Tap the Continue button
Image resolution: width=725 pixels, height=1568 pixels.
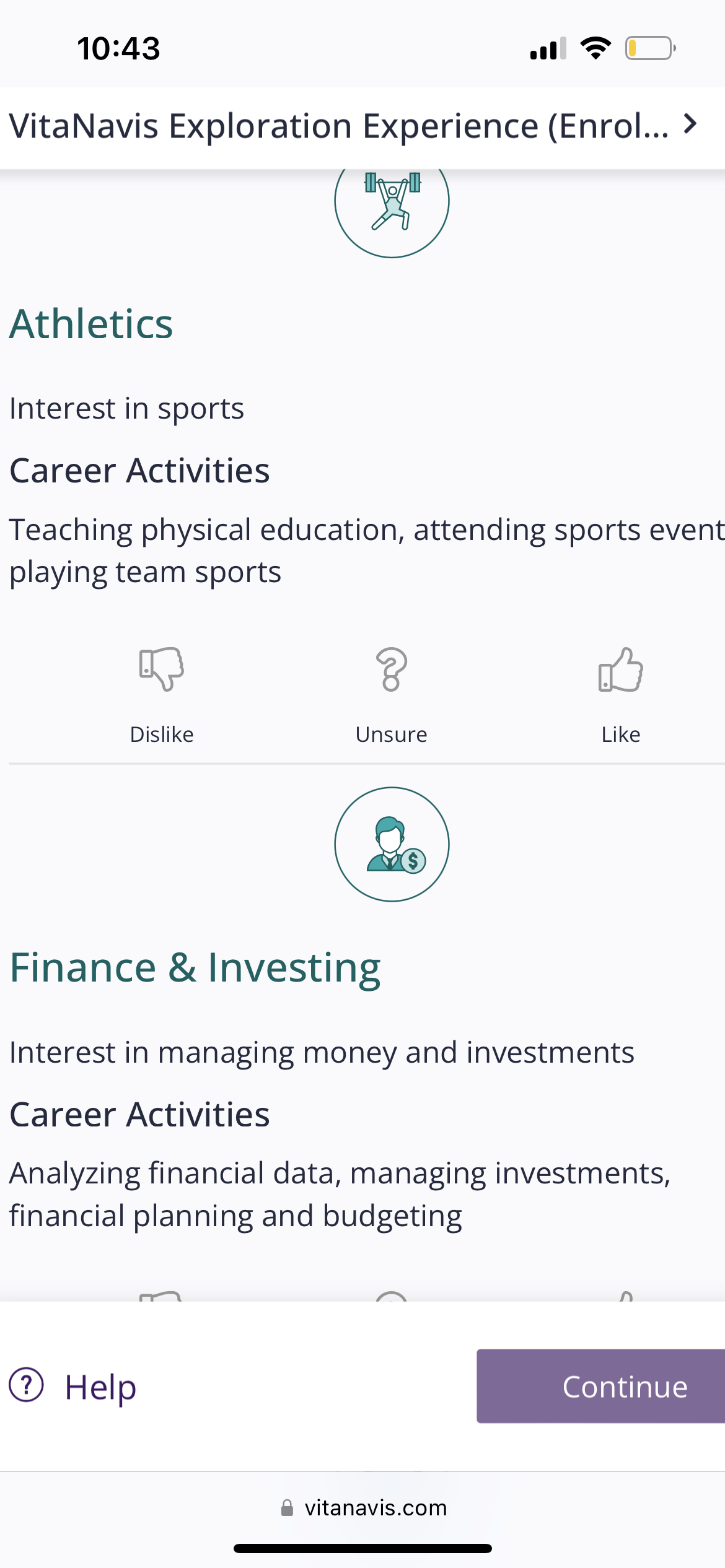tap(600, 1386)
